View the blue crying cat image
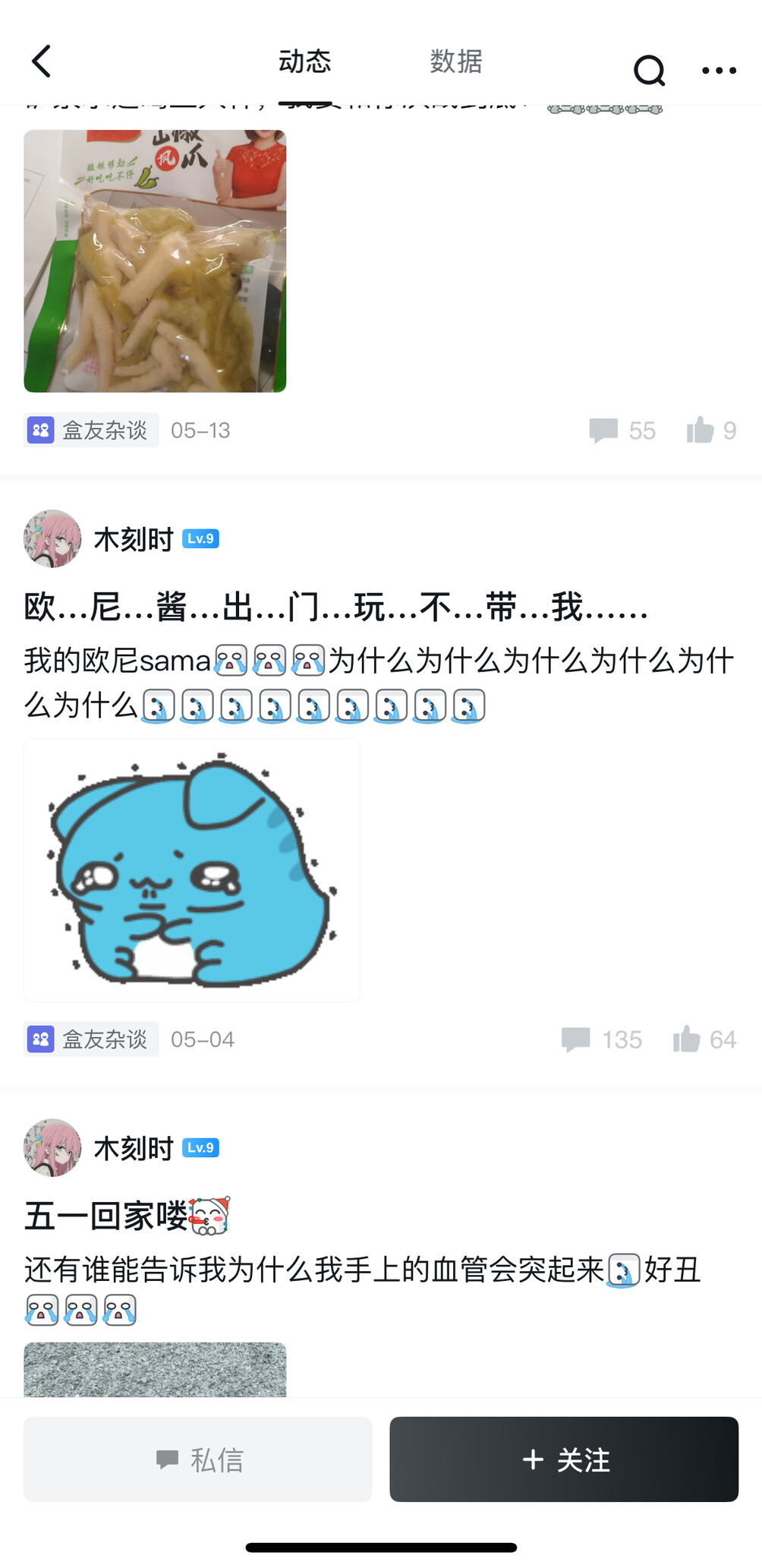This screenshot has width=762, height=1568. 192,870
